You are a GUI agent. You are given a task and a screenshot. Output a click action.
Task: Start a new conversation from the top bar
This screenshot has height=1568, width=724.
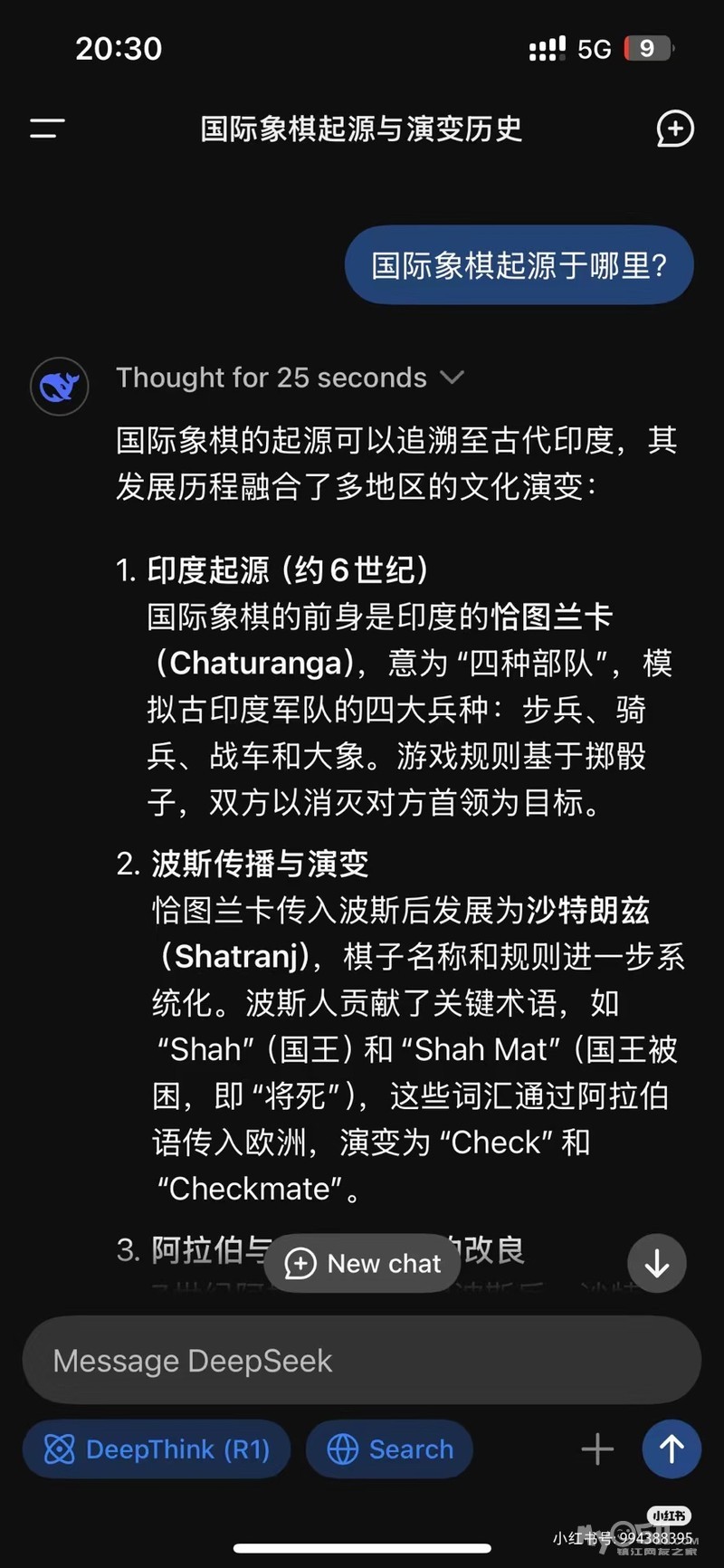point(674,129)
